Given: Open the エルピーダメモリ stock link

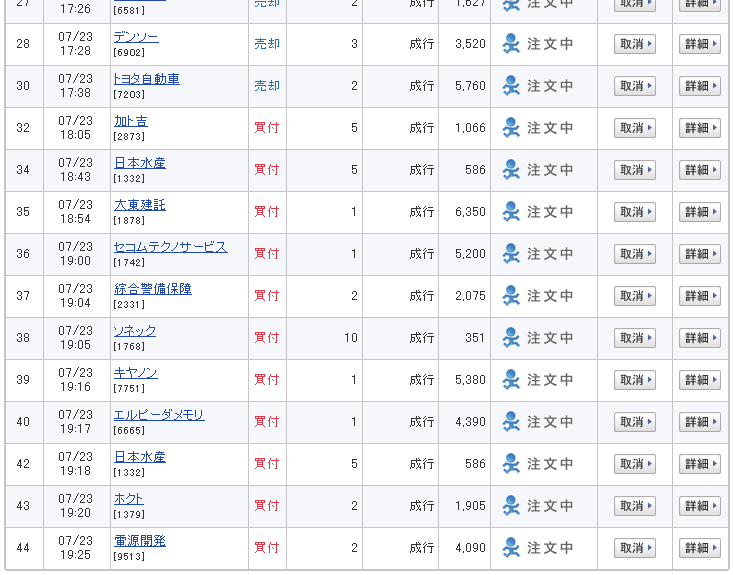Looking at the screenshot, I should coord(159,415).
